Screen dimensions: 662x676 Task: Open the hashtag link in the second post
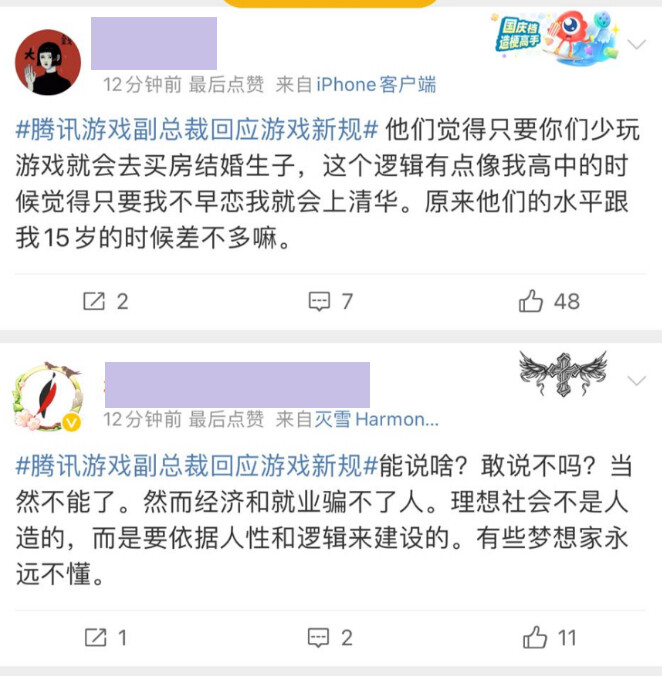pos(198,466)
